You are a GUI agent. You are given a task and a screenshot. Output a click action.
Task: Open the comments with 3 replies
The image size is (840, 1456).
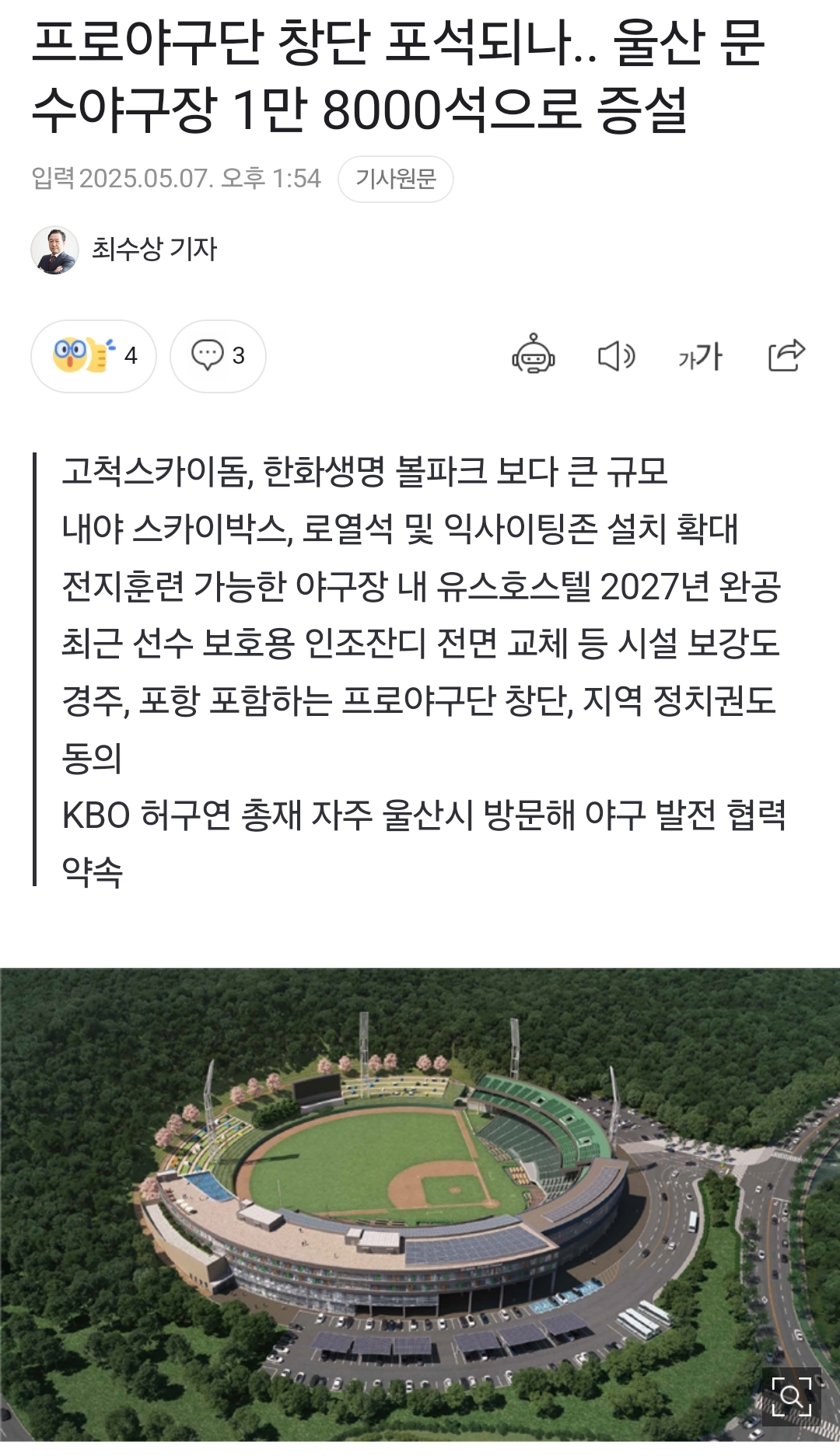(x=218, y=356)
